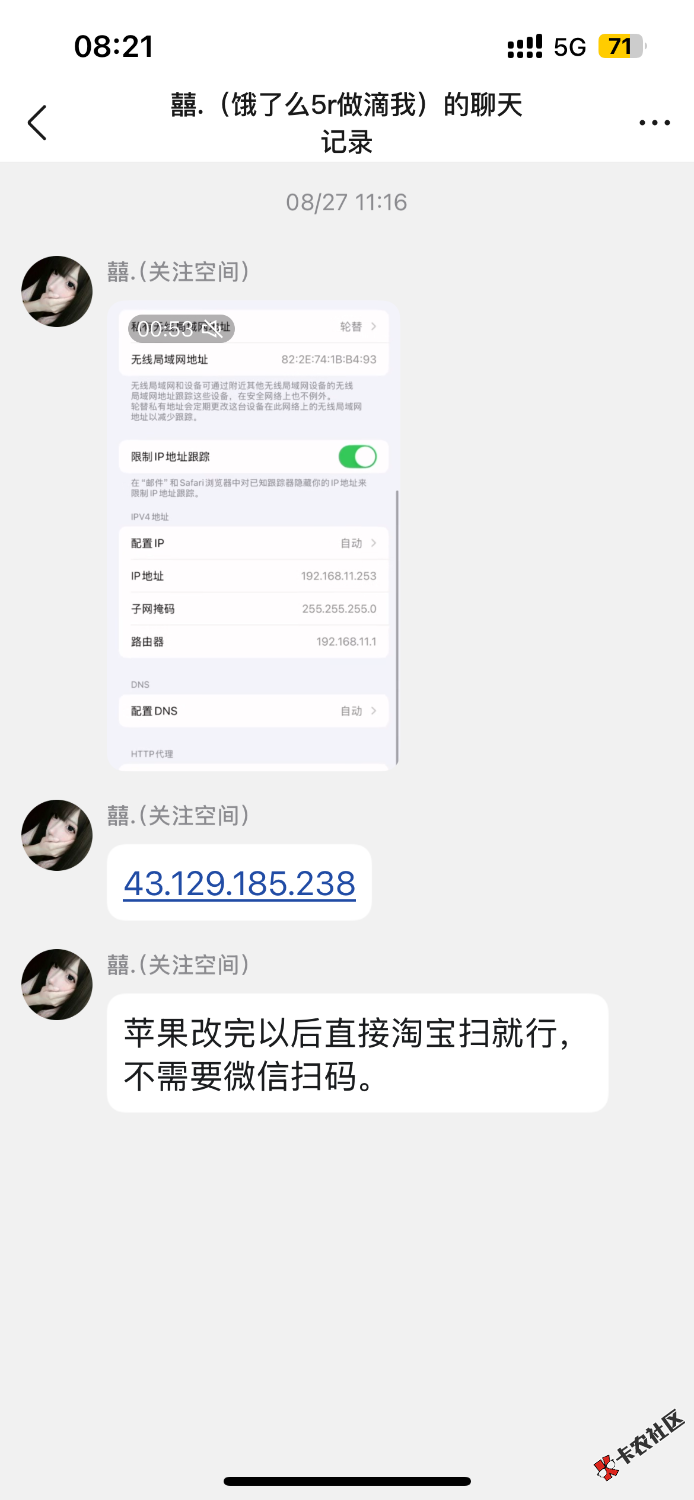Open sender's avatar beside the video message
The height and width of the screenshot is (1500, 694).
[x=57, y=291]
